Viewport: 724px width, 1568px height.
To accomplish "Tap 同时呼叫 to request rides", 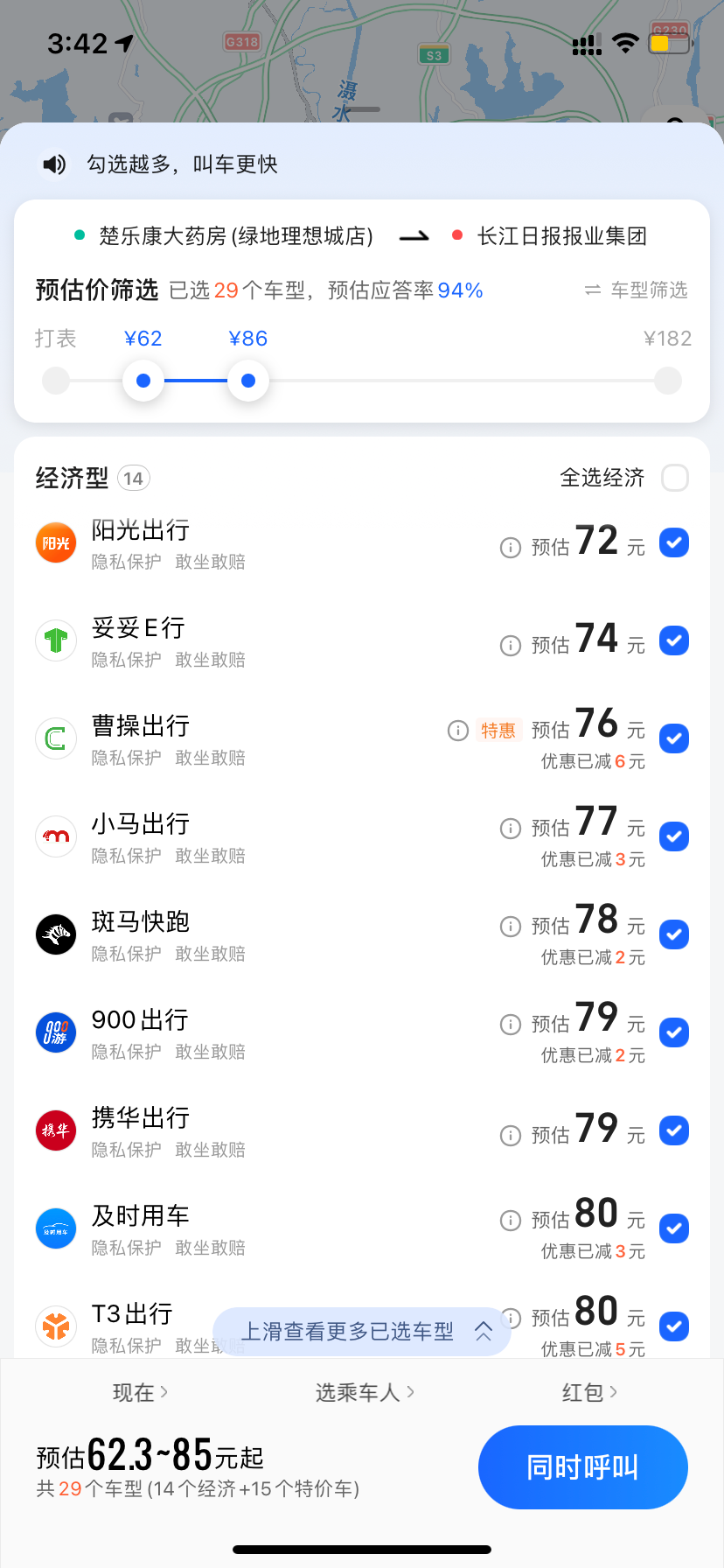I will (x=582, y=1467).
